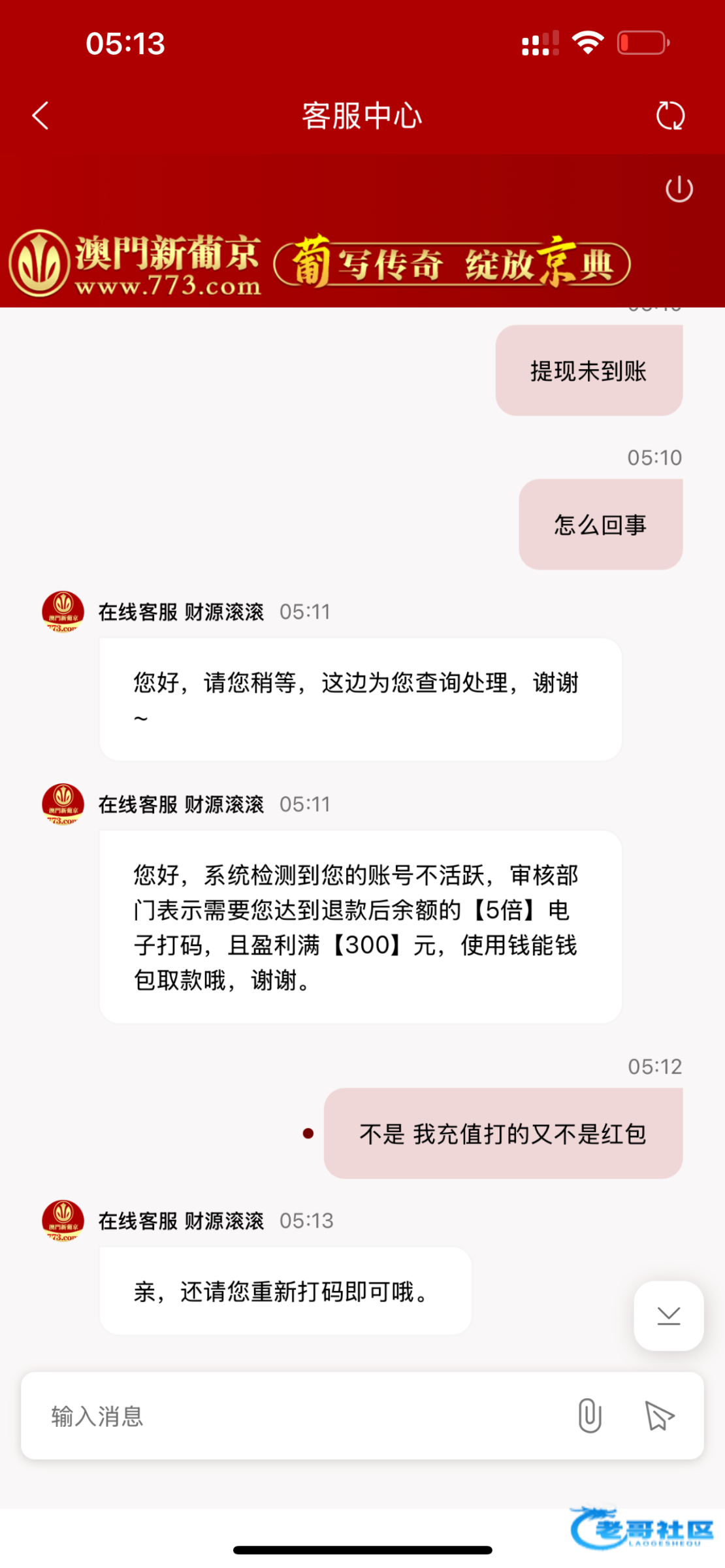
Task: Jump to latest message with down arrow
Action: pyautogui.click(x=668, y=1316)
